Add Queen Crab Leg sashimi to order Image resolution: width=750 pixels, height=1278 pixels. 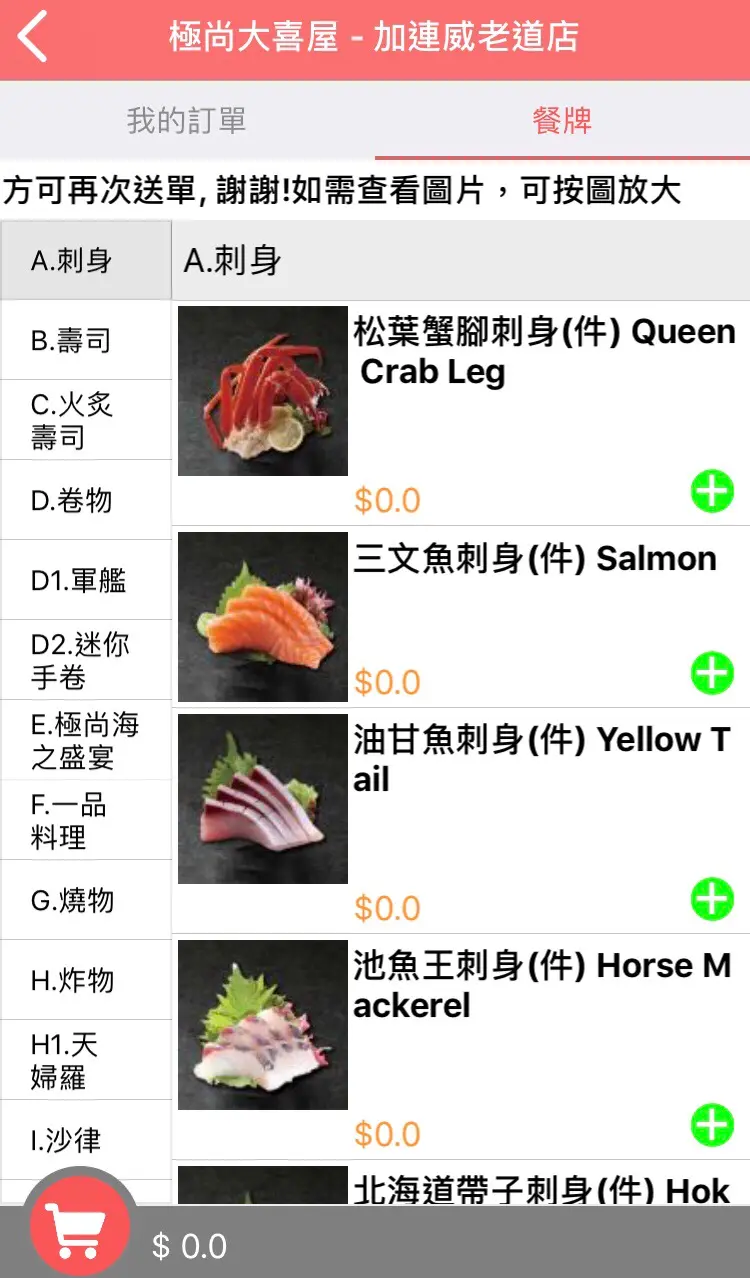tap(712, 492)
